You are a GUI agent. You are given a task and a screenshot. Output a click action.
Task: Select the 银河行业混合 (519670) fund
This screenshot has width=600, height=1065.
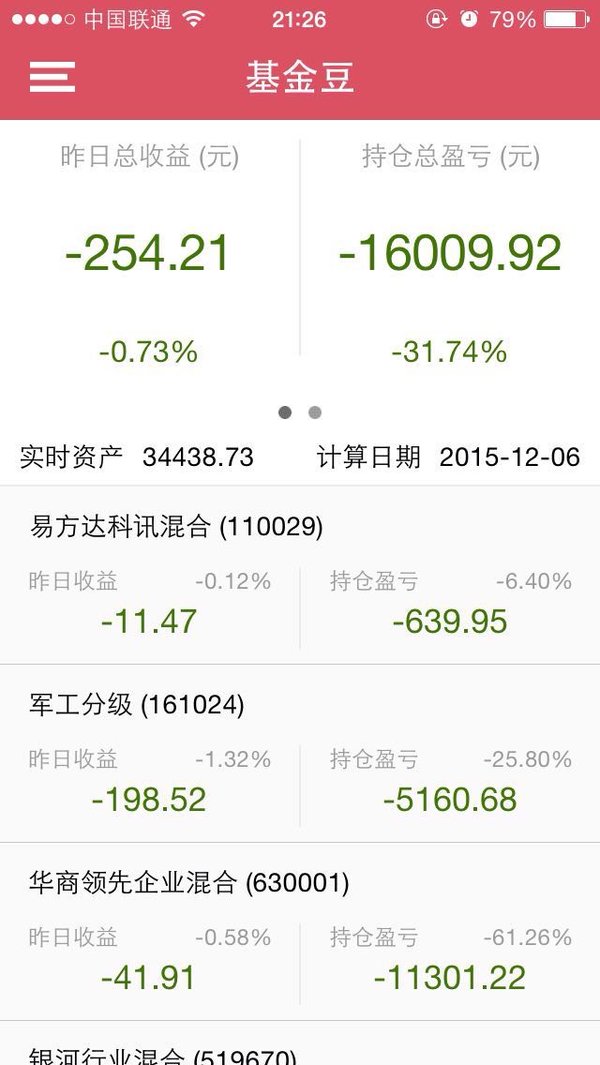pos(300,1043)
